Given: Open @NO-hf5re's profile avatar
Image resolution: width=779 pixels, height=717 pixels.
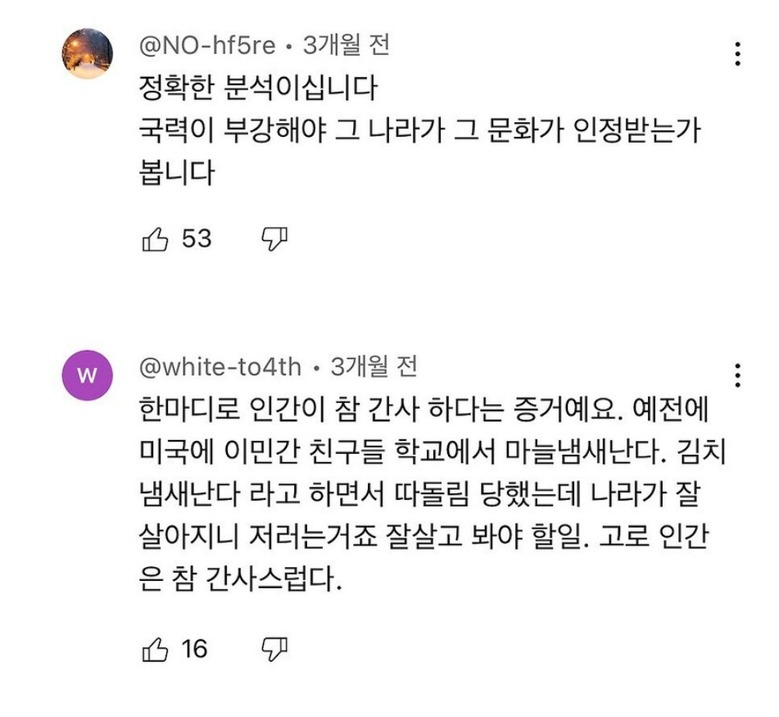Looking at the screenshot, I should (x=88, y=54).
